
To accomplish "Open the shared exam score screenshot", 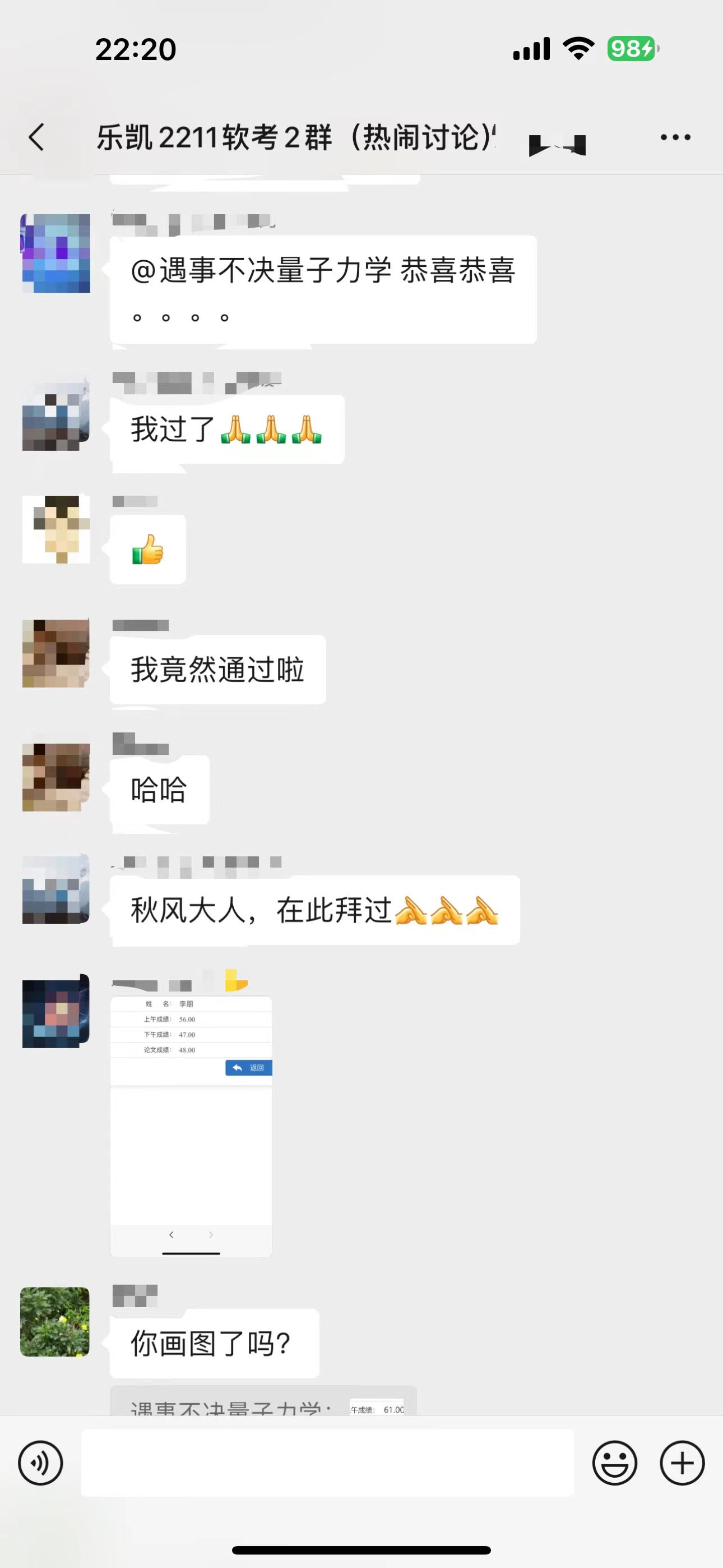I will click(191, 1126).
